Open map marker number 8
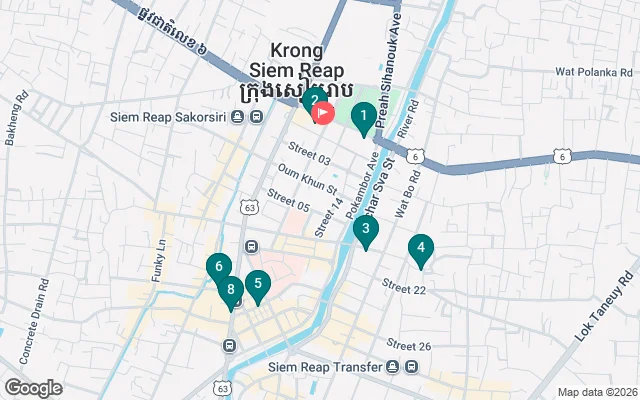This screenshot has width=640, height=400. [231, 290]
